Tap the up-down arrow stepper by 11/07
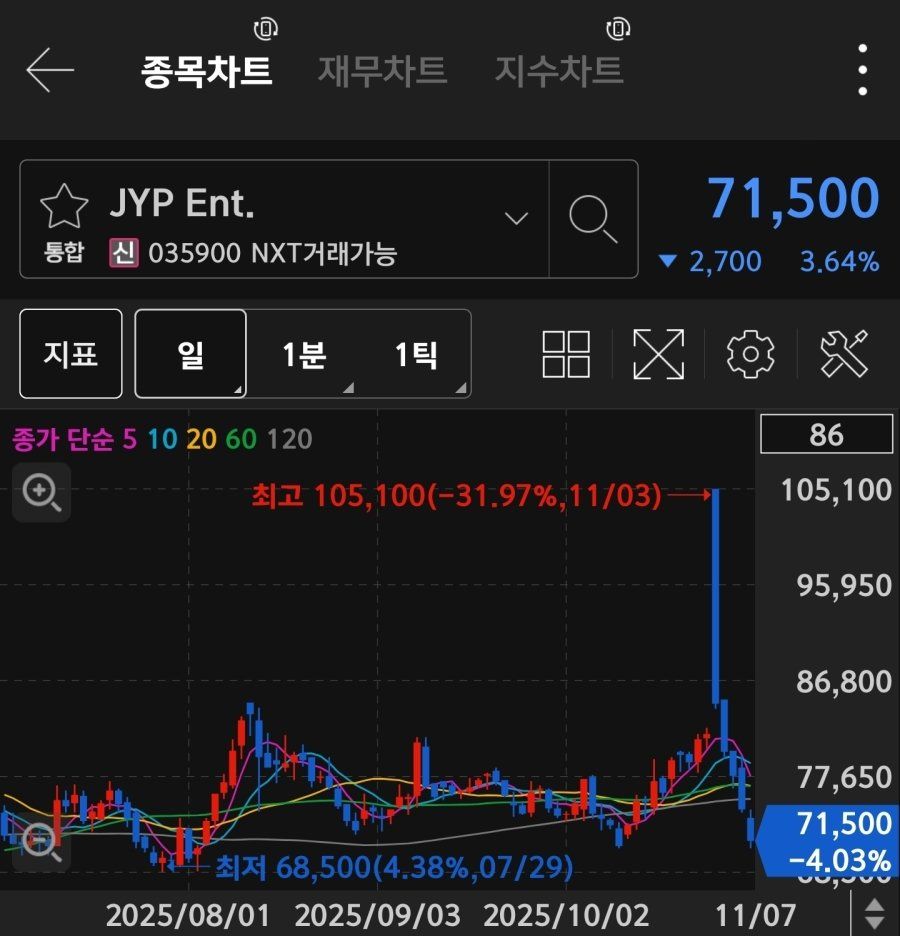Image resolution: width=900 pixels, height=936 pixels. coord(874,913)
